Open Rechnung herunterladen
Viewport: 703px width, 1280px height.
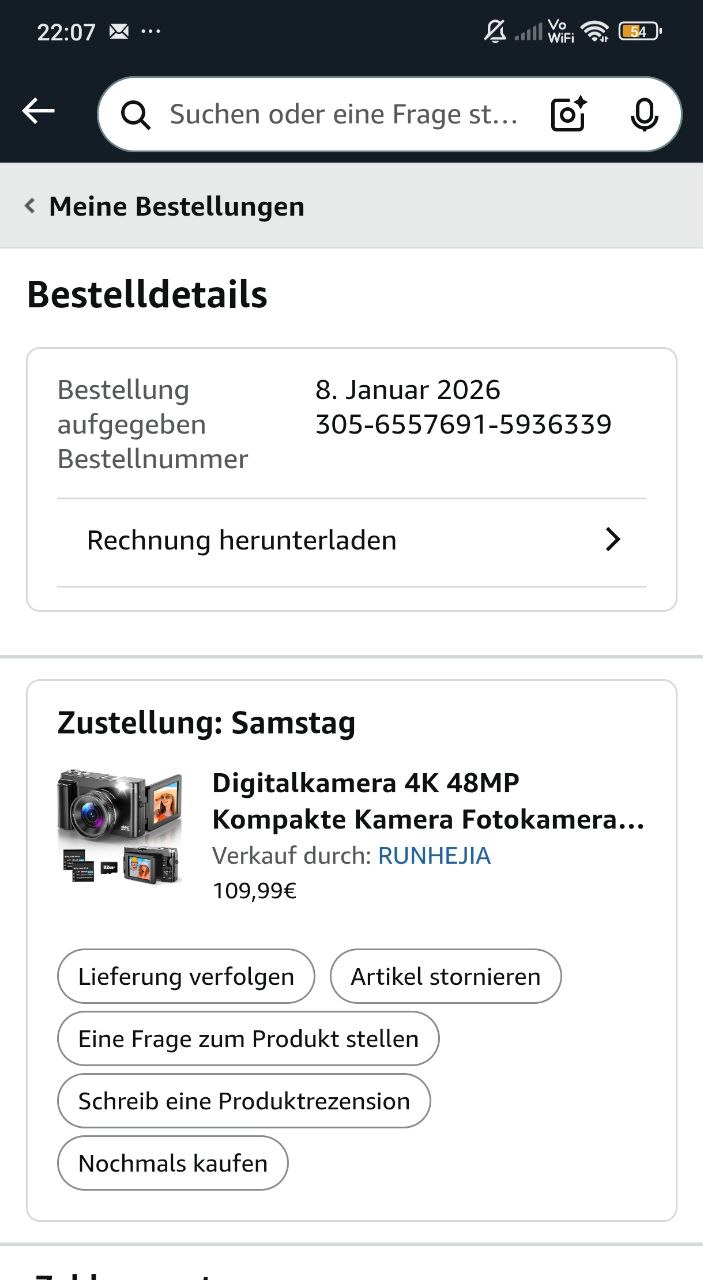pos(351,540)
